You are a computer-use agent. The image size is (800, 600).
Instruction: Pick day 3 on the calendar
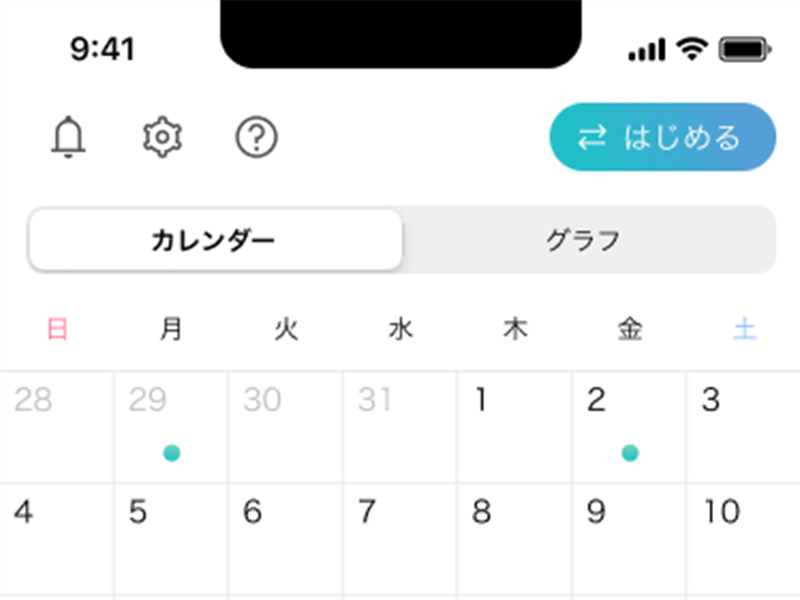point(742,427)
